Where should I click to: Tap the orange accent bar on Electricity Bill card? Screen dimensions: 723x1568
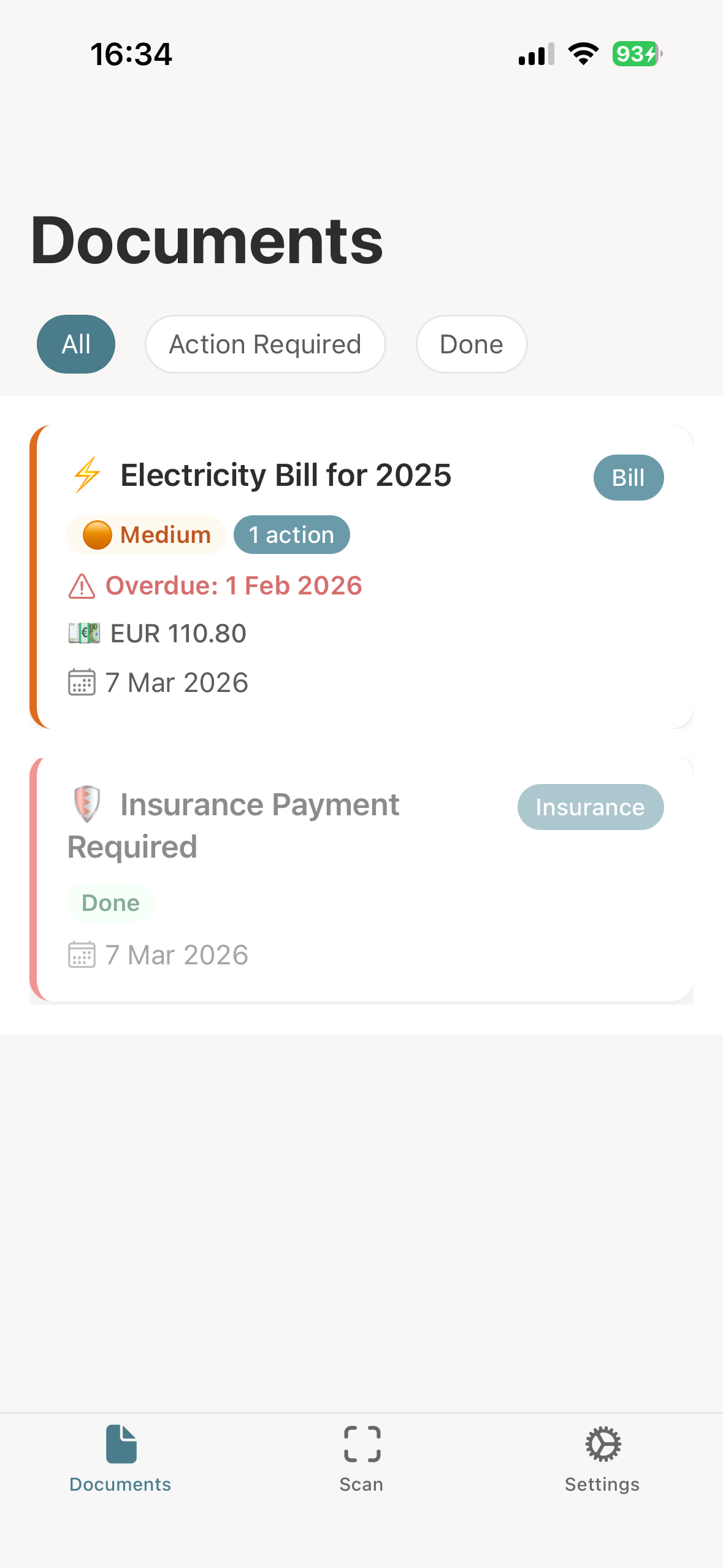35,577
